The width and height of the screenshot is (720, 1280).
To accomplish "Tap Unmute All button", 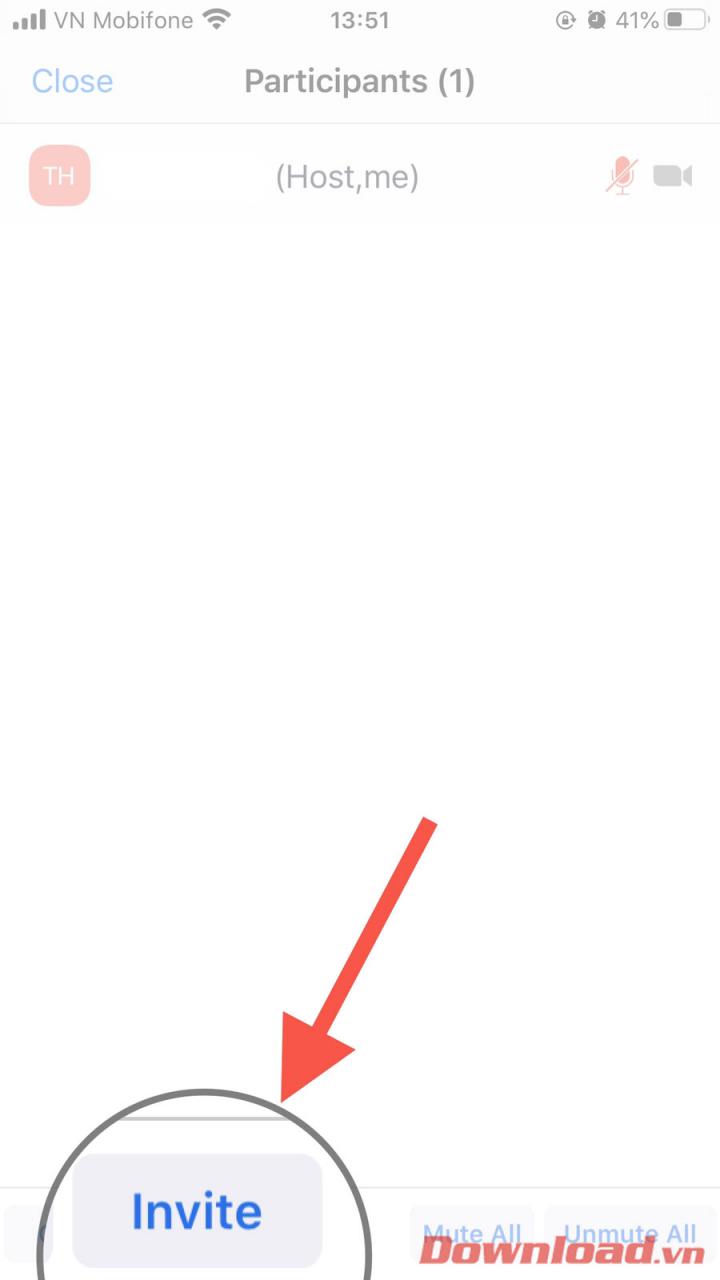I will (x=630, y=1233).
